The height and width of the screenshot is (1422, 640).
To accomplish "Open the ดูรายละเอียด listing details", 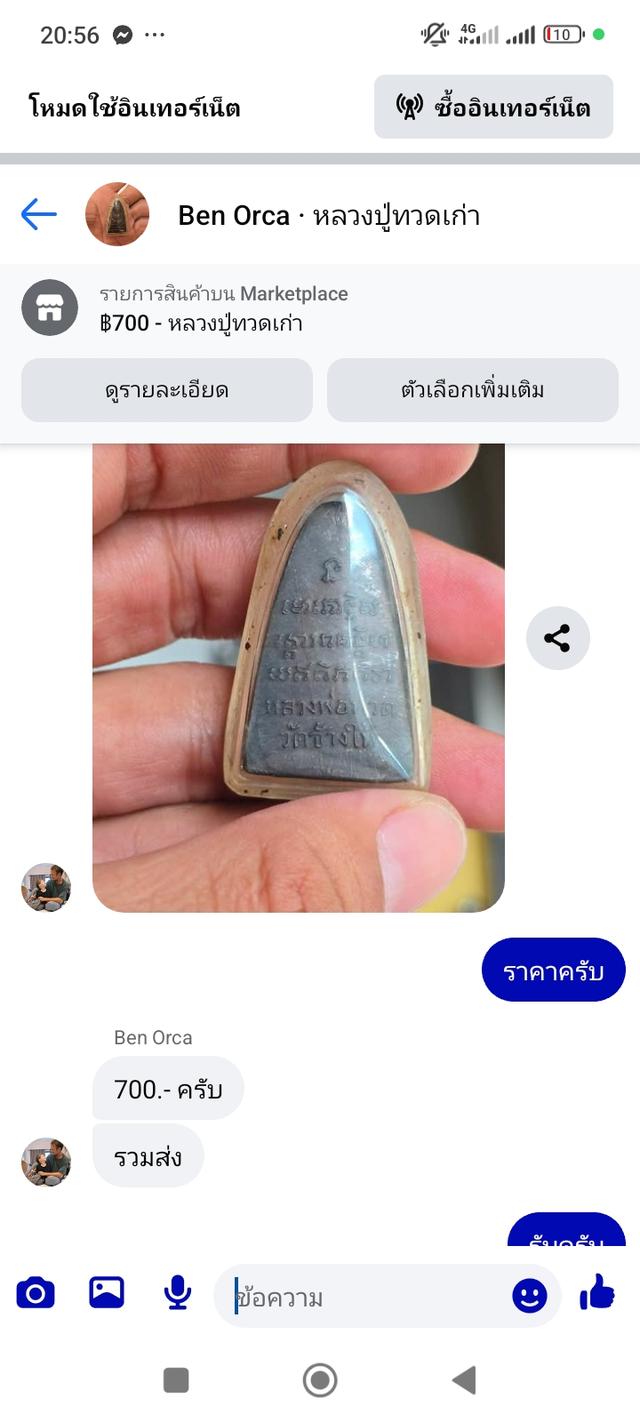I will (x=167, y=390).
